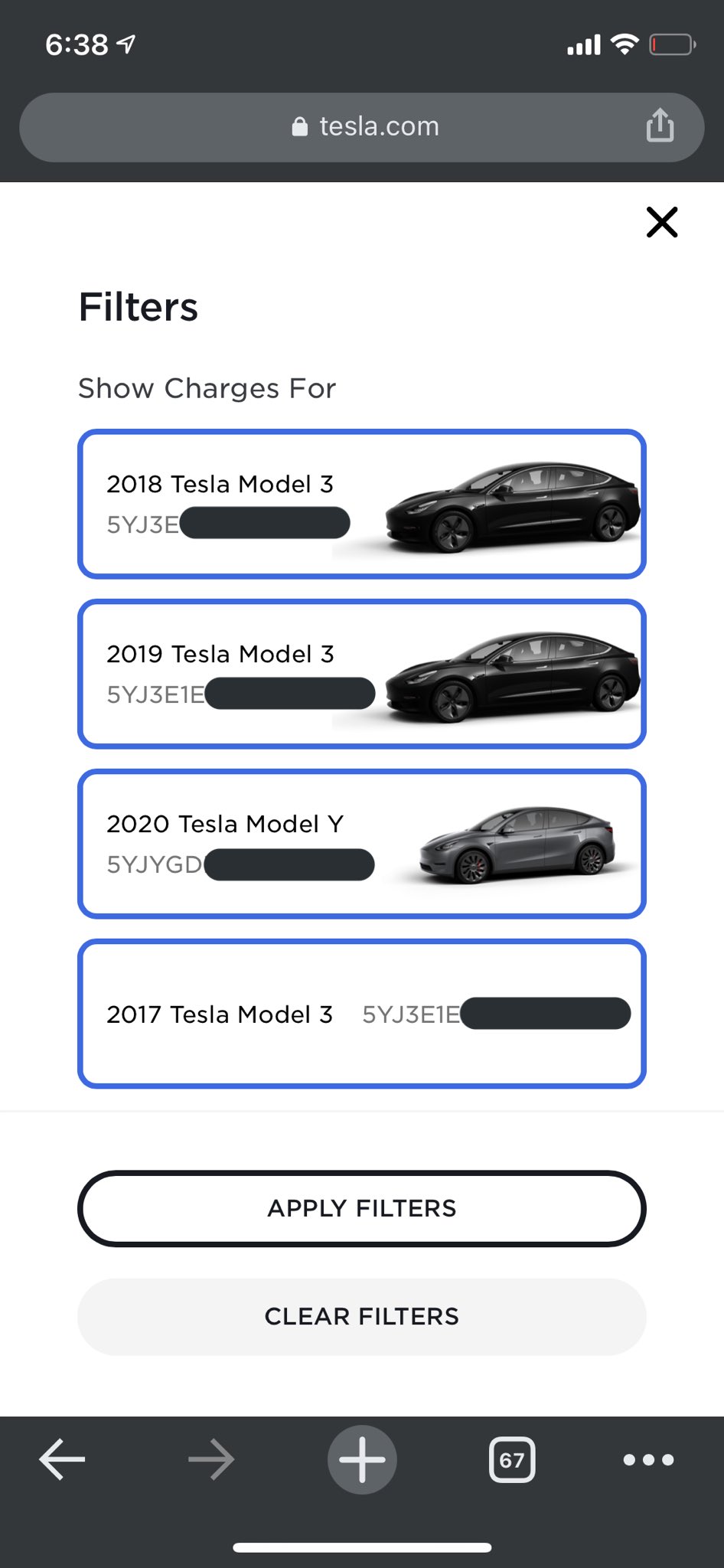Tap Apply Filters
Viewport: 724px width, 1568px height.
coord(362,1208)
